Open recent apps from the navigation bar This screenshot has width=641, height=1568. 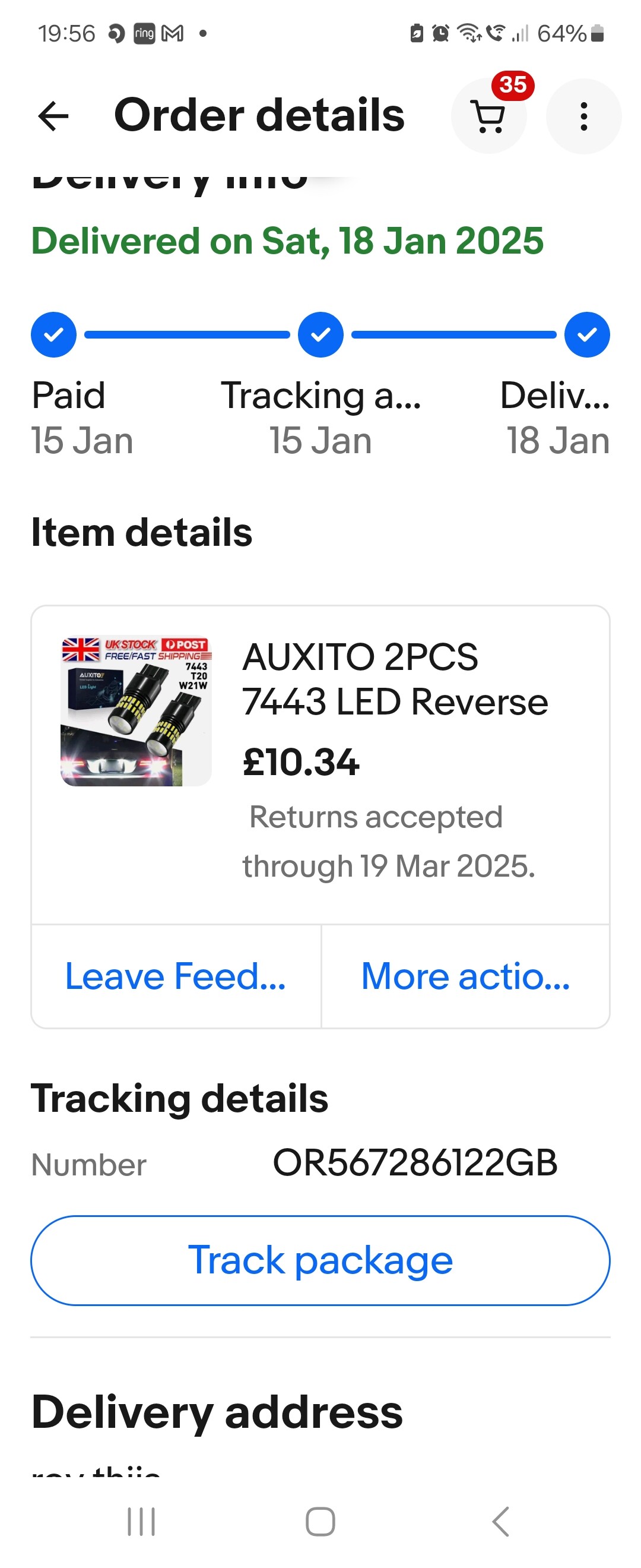pos(141,1521)
